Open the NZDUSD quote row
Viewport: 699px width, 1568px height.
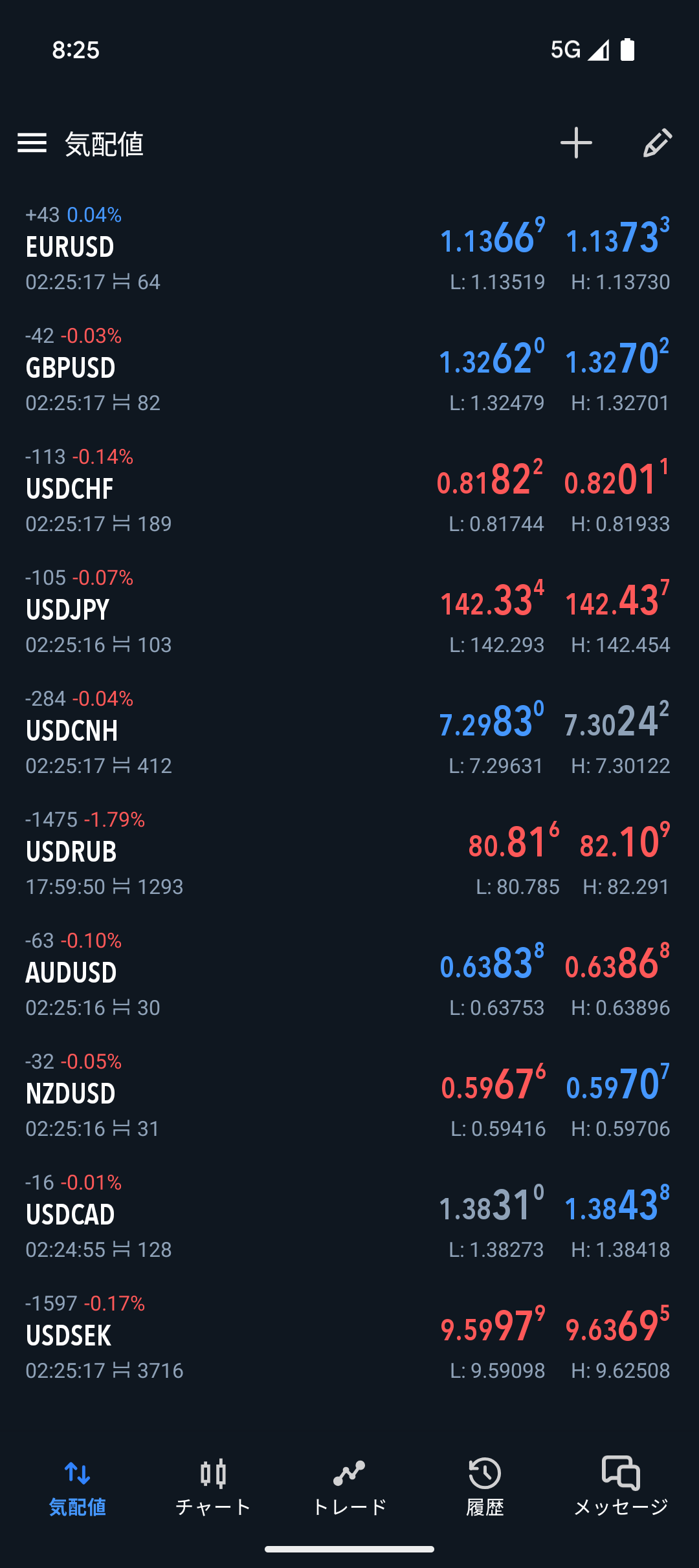pyautogui.click(x=349, y=1095)
